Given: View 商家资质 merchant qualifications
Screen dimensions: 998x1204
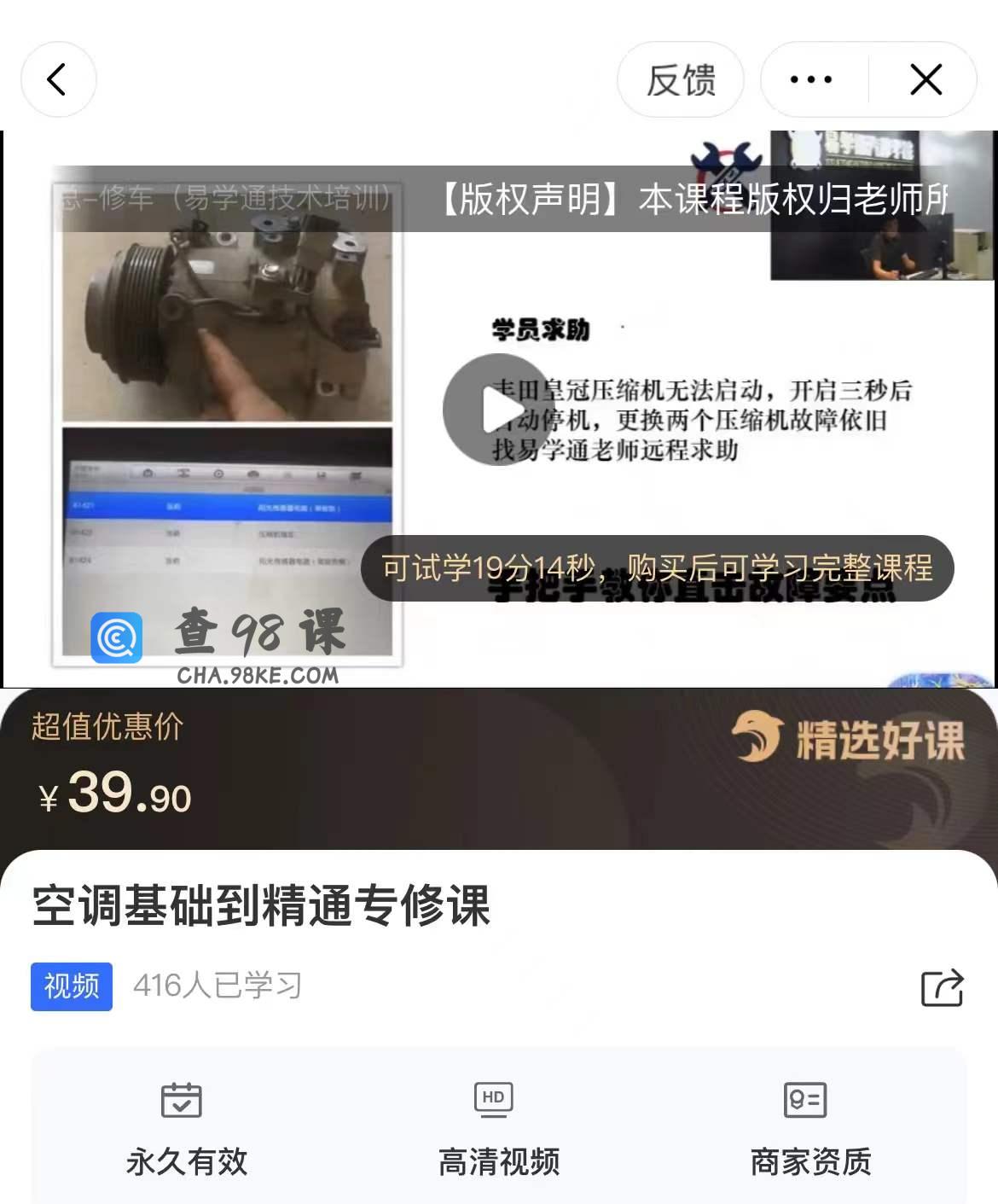Looking at the screenshot, I should click(809, 1128).
